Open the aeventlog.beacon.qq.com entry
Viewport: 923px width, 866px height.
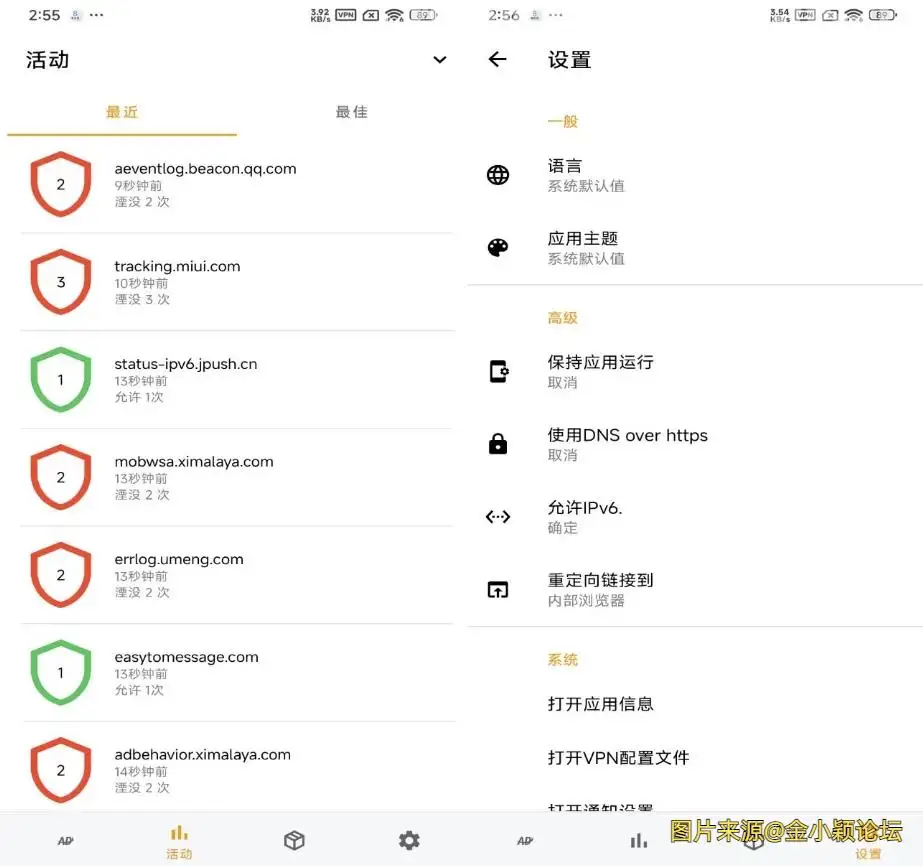(x=205, y=184)
